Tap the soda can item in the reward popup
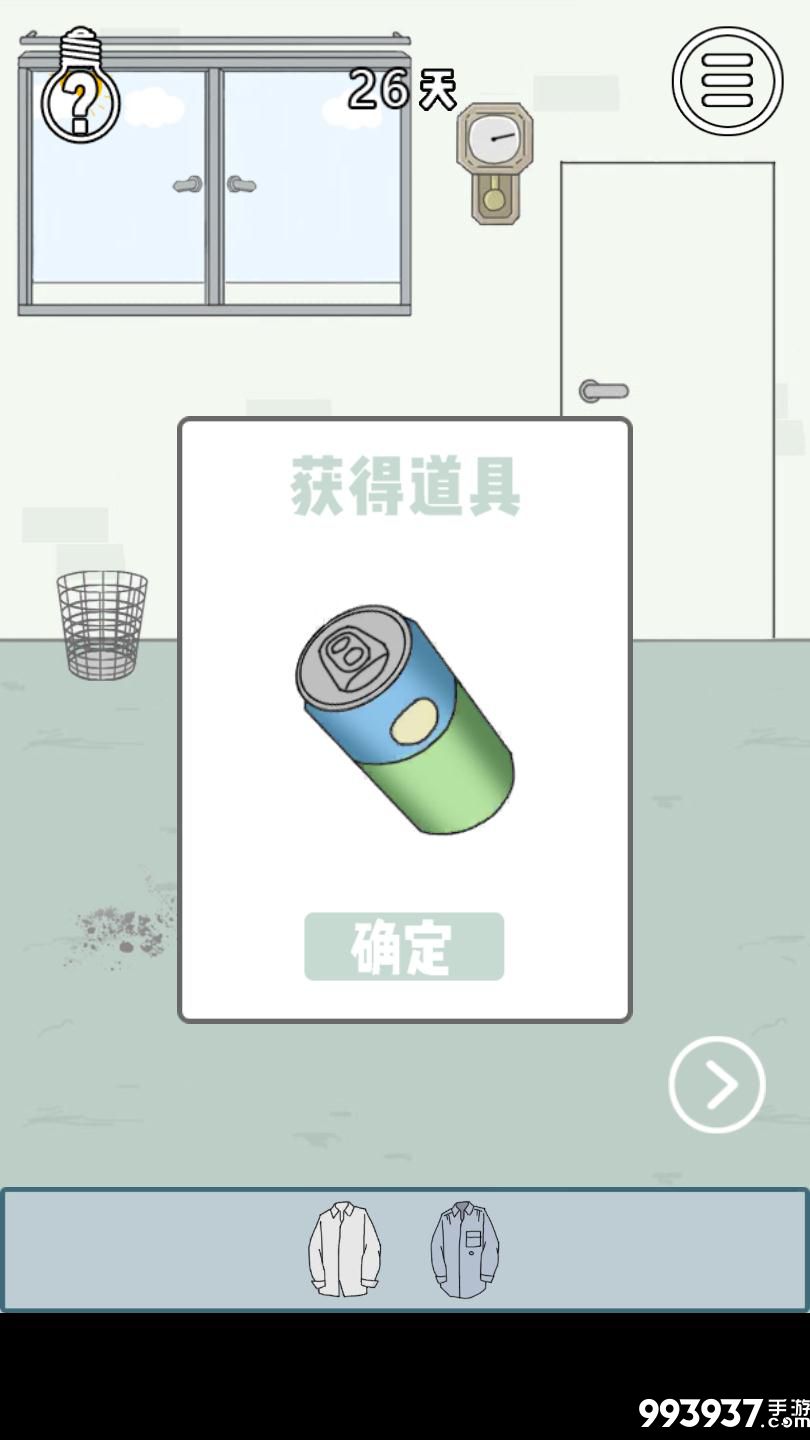Screen dimensions: 810x1440 pyautogui.click(x=405, y=720)
